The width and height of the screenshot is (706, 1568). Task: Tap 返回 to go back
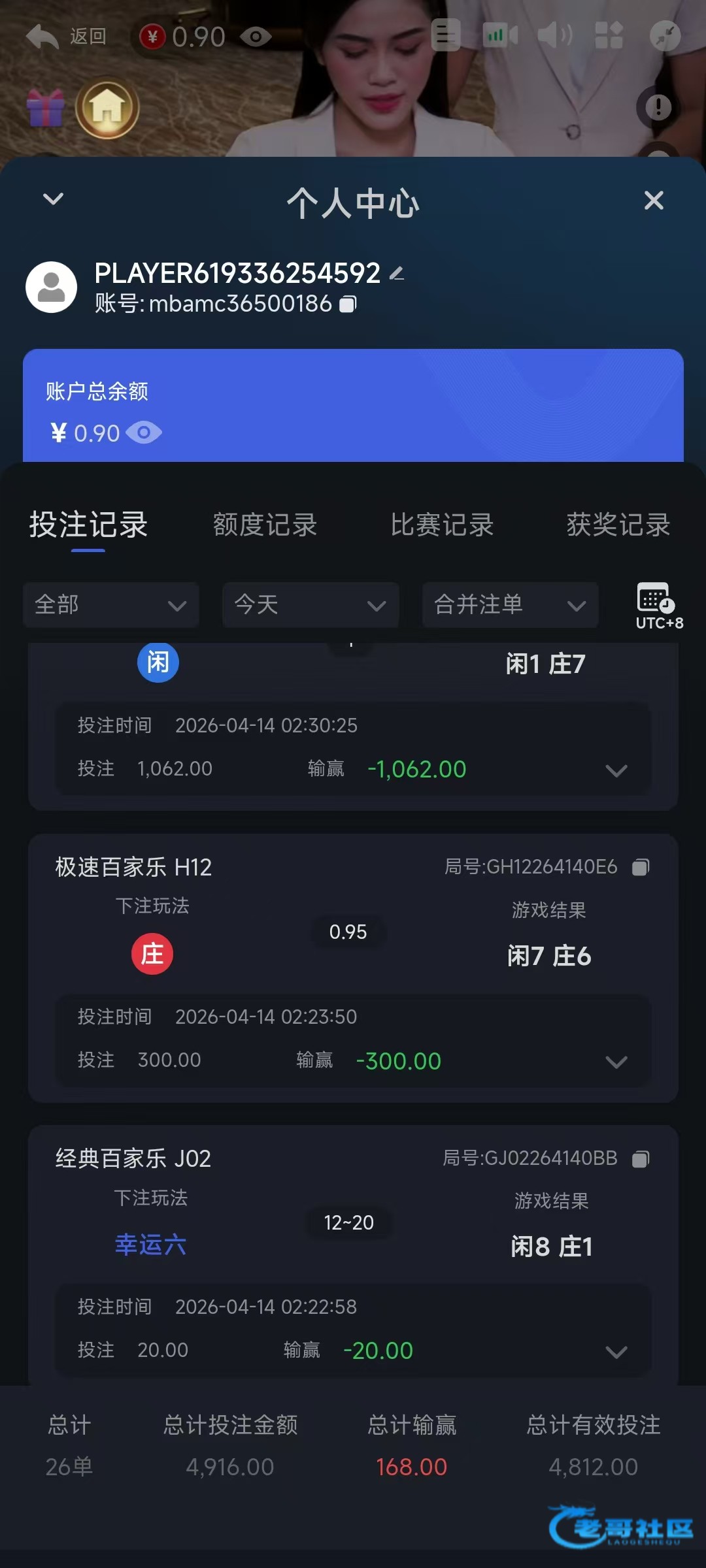(x=65, y=37)
